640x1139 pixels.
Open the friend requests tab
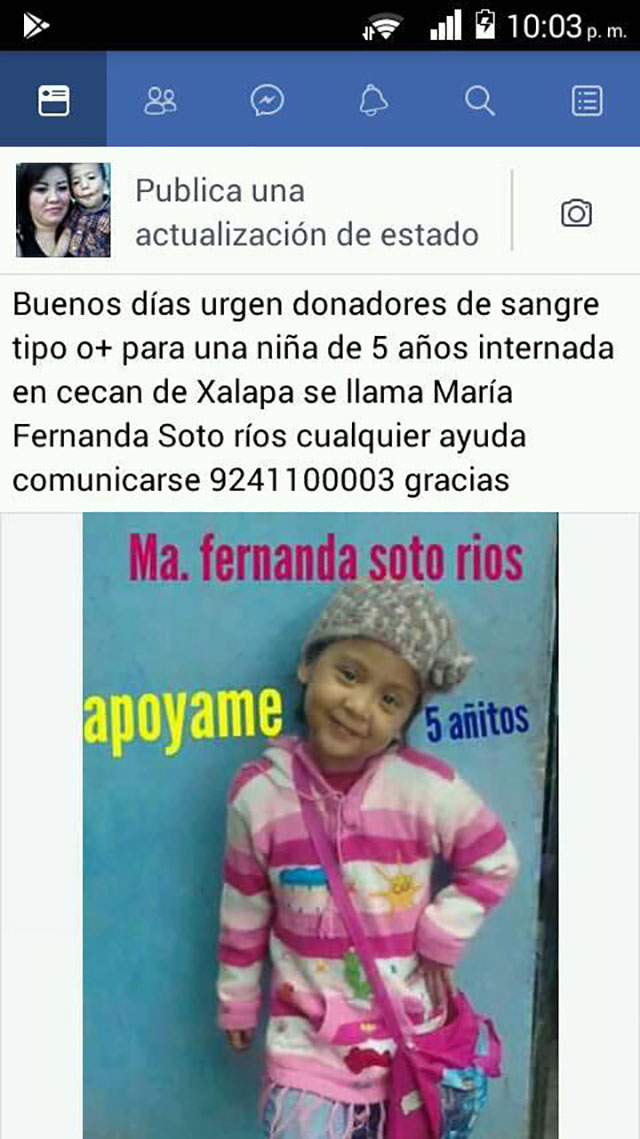[160, 100]
